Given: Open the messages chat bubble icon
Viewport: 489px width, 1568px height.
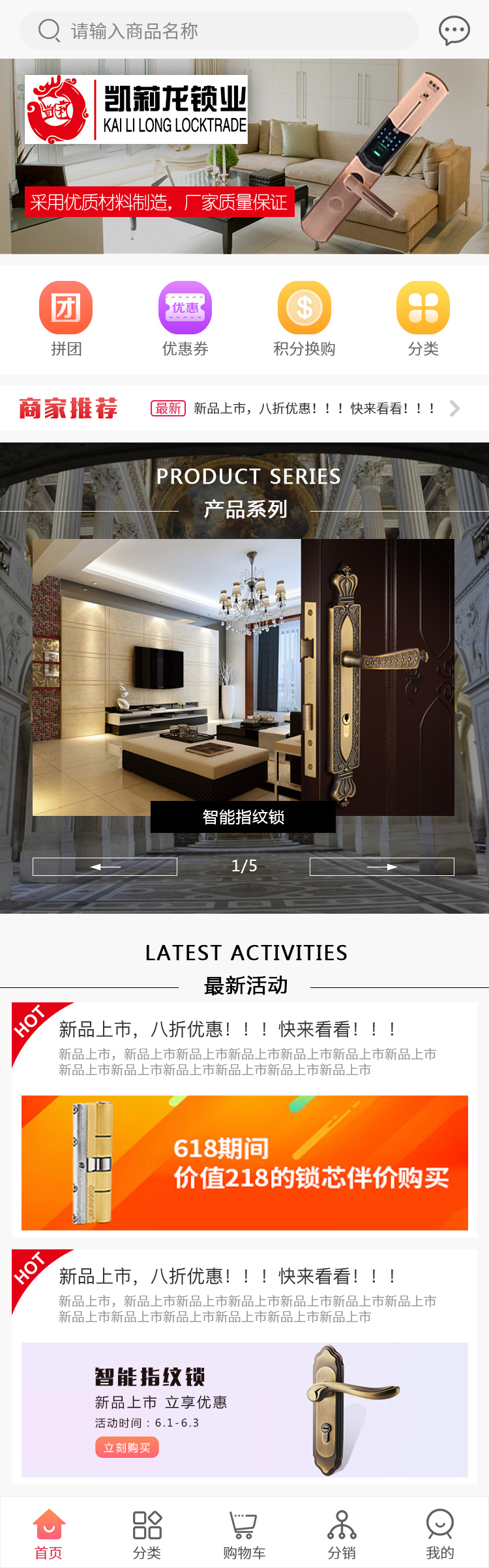Looking at the screenshot, I should coord(454,31).
